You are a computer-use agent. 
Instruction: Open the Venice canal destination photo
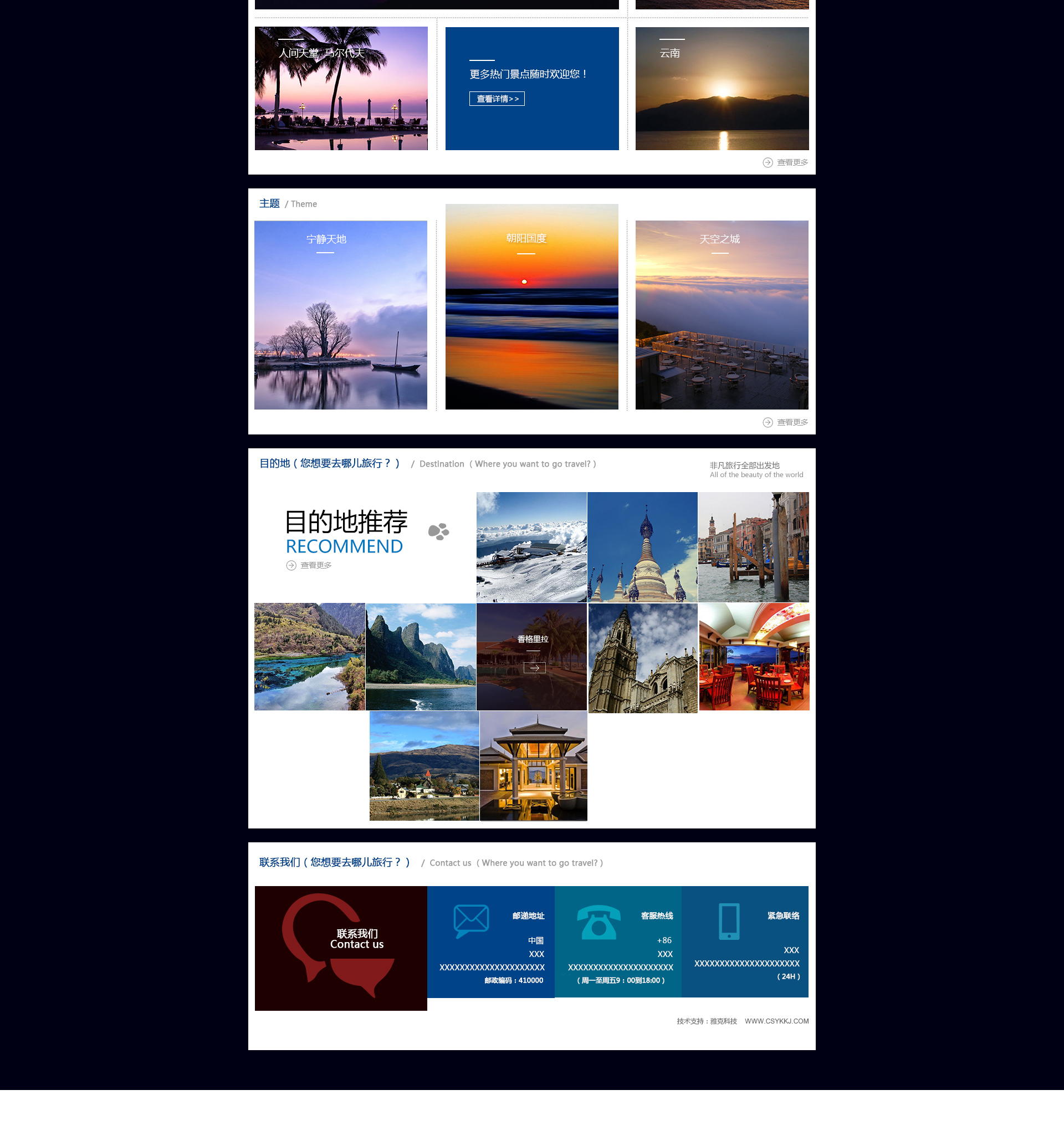point(753,546)
